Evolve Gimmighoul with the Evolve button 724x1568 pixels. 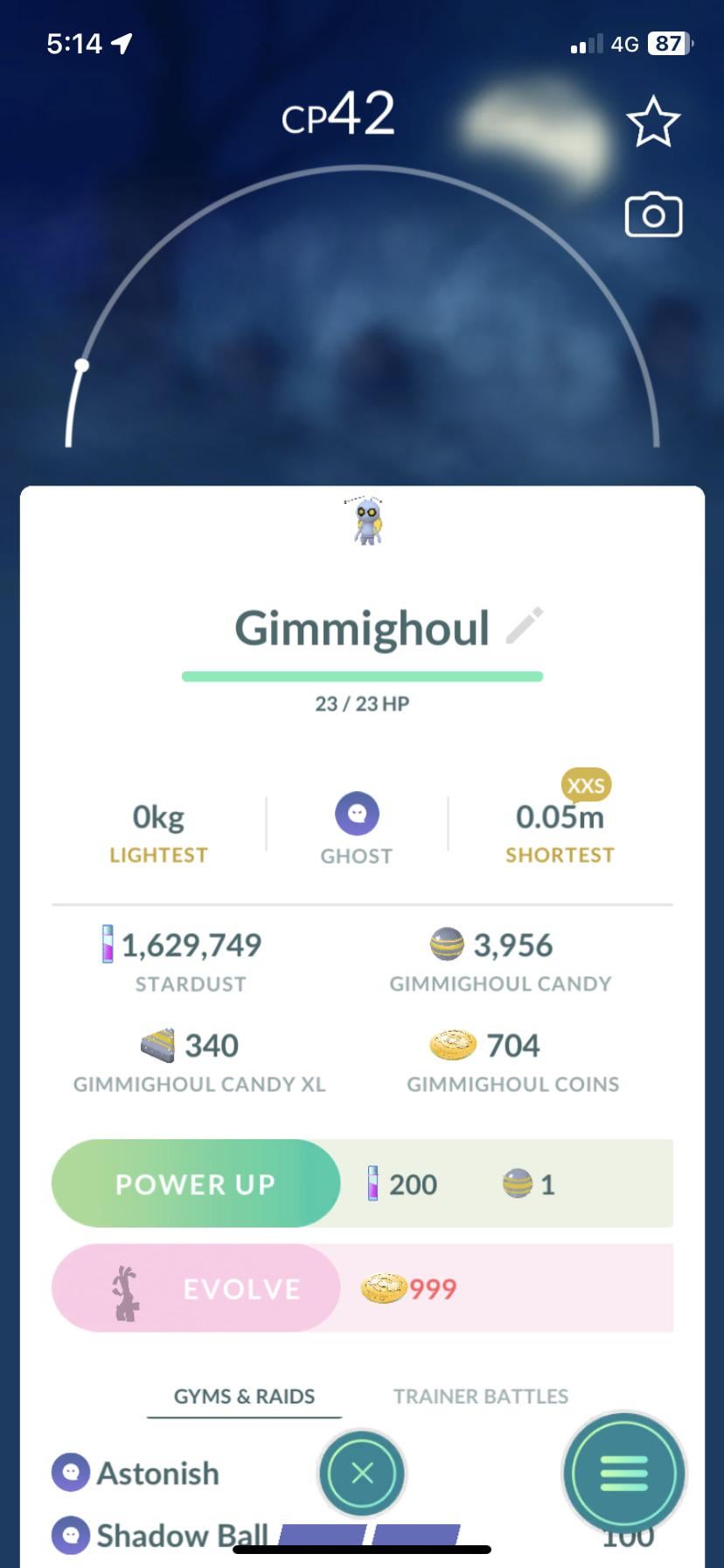196,1288
